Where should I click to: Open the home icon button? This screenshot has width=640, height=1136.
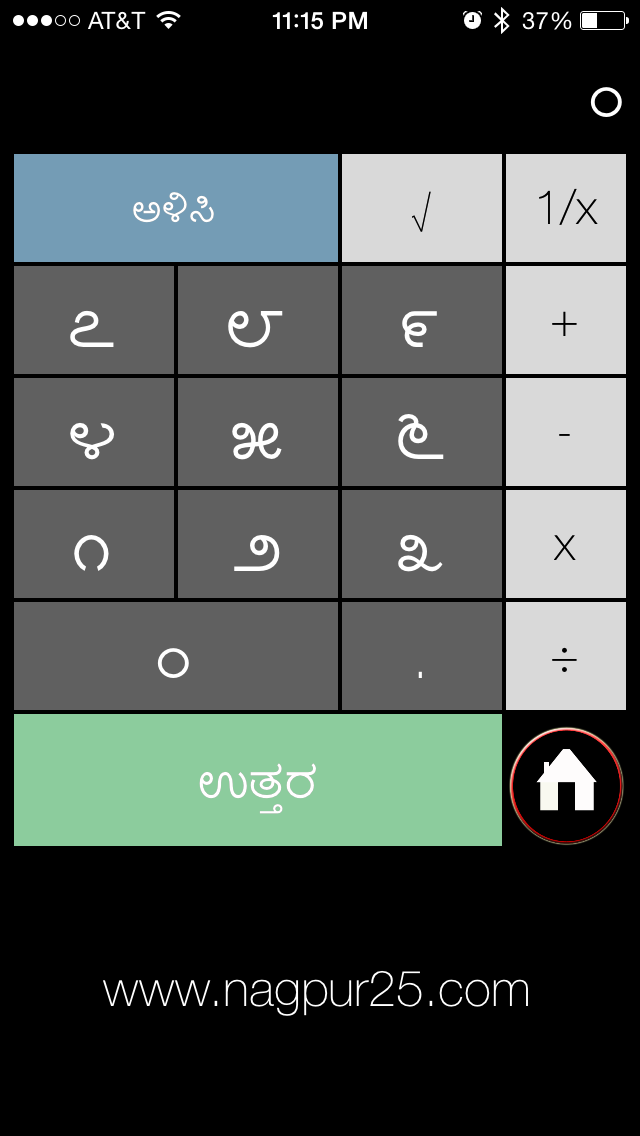coord(566,785)
